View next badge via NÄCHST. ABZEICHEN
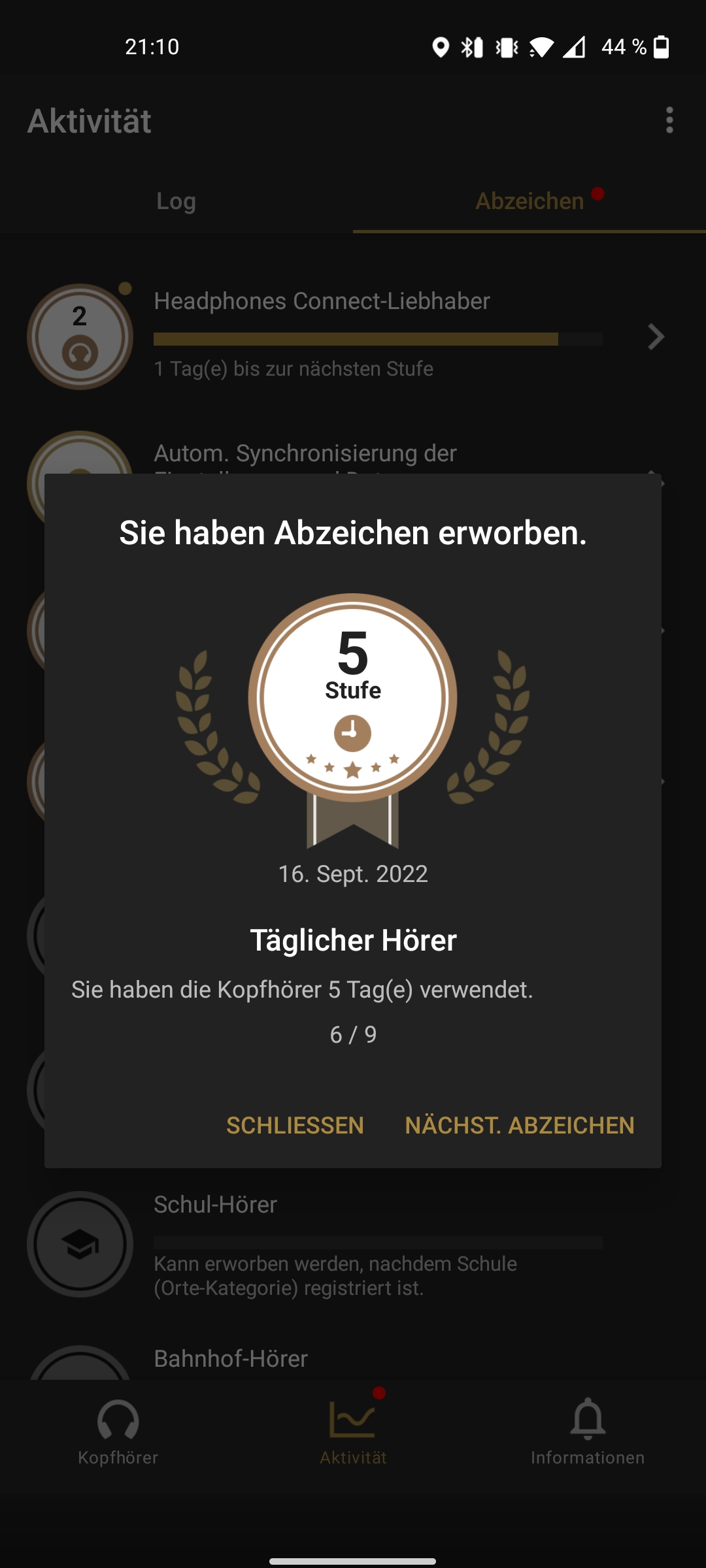The width and height of the screenshot is (706, 1568). click(x=520, y=1125)
